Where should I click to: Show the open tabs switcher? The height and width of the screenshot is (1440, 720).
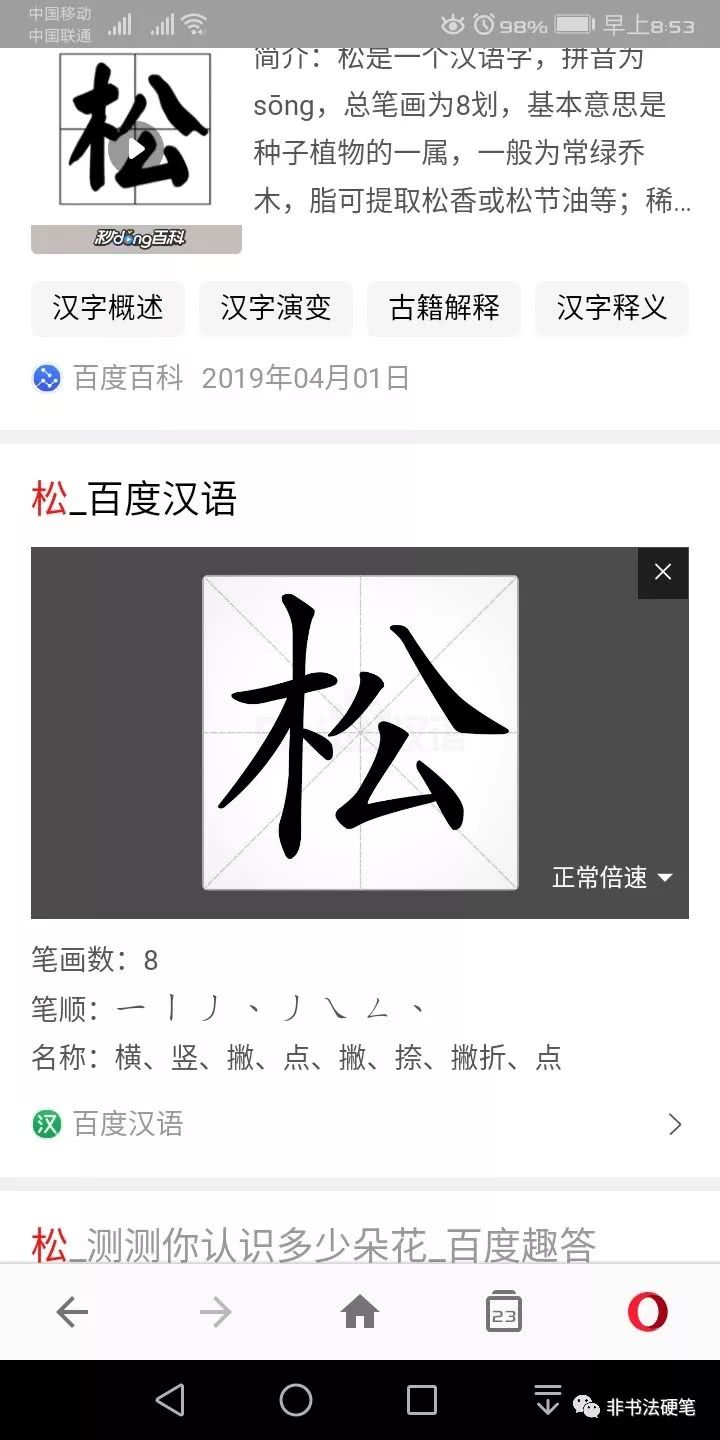point(504,1312)
